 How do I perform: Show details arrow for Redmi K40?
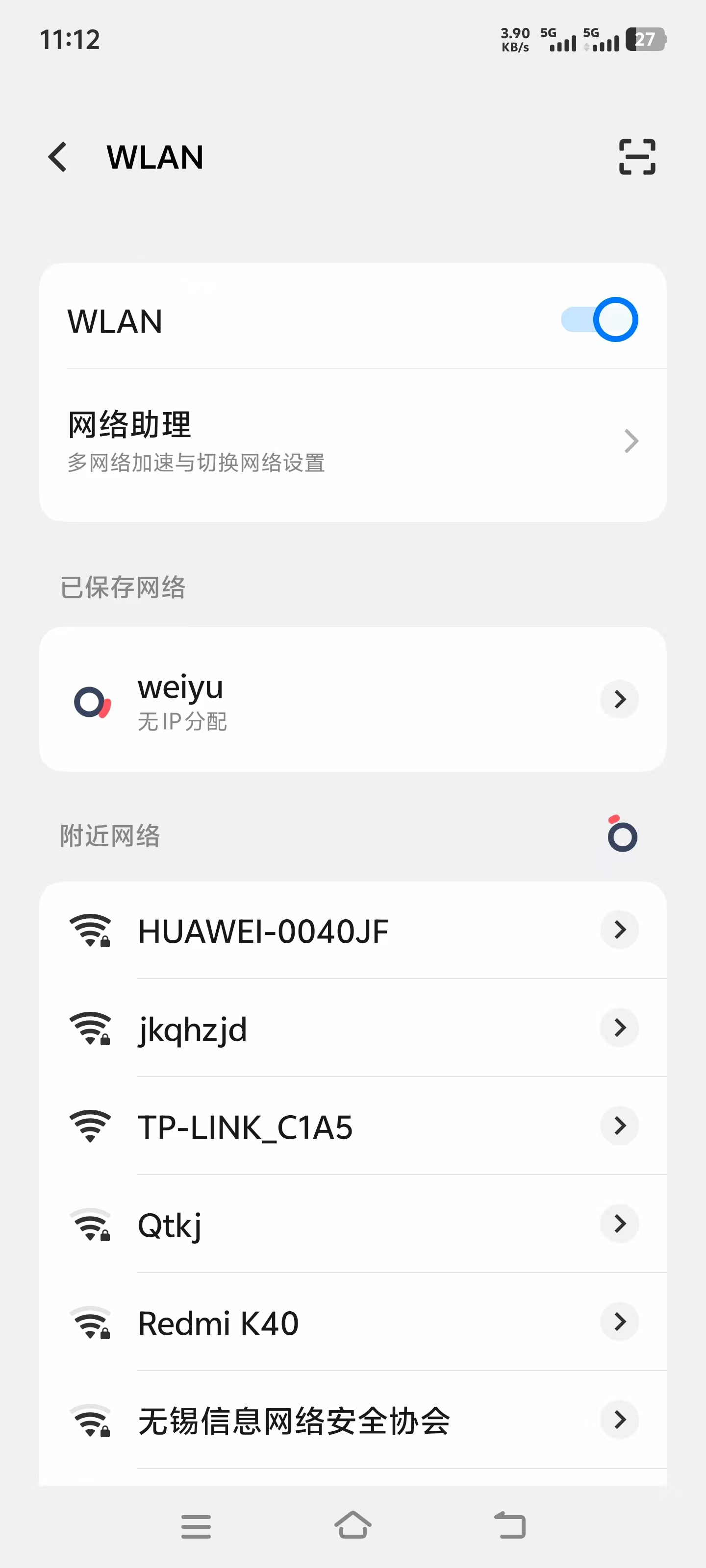620,1322
